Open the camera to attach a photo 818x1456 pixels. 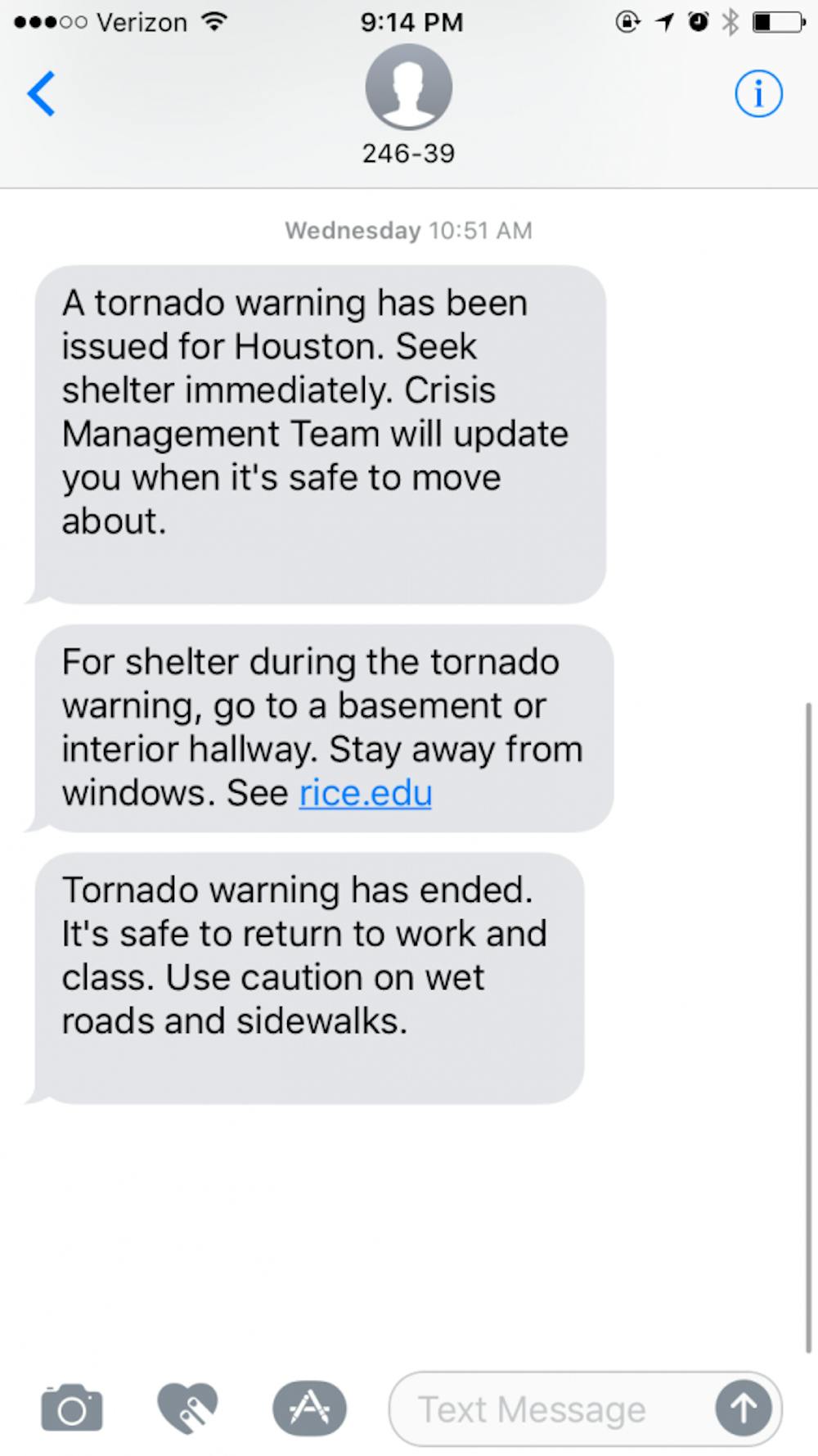pos(72,1409)
